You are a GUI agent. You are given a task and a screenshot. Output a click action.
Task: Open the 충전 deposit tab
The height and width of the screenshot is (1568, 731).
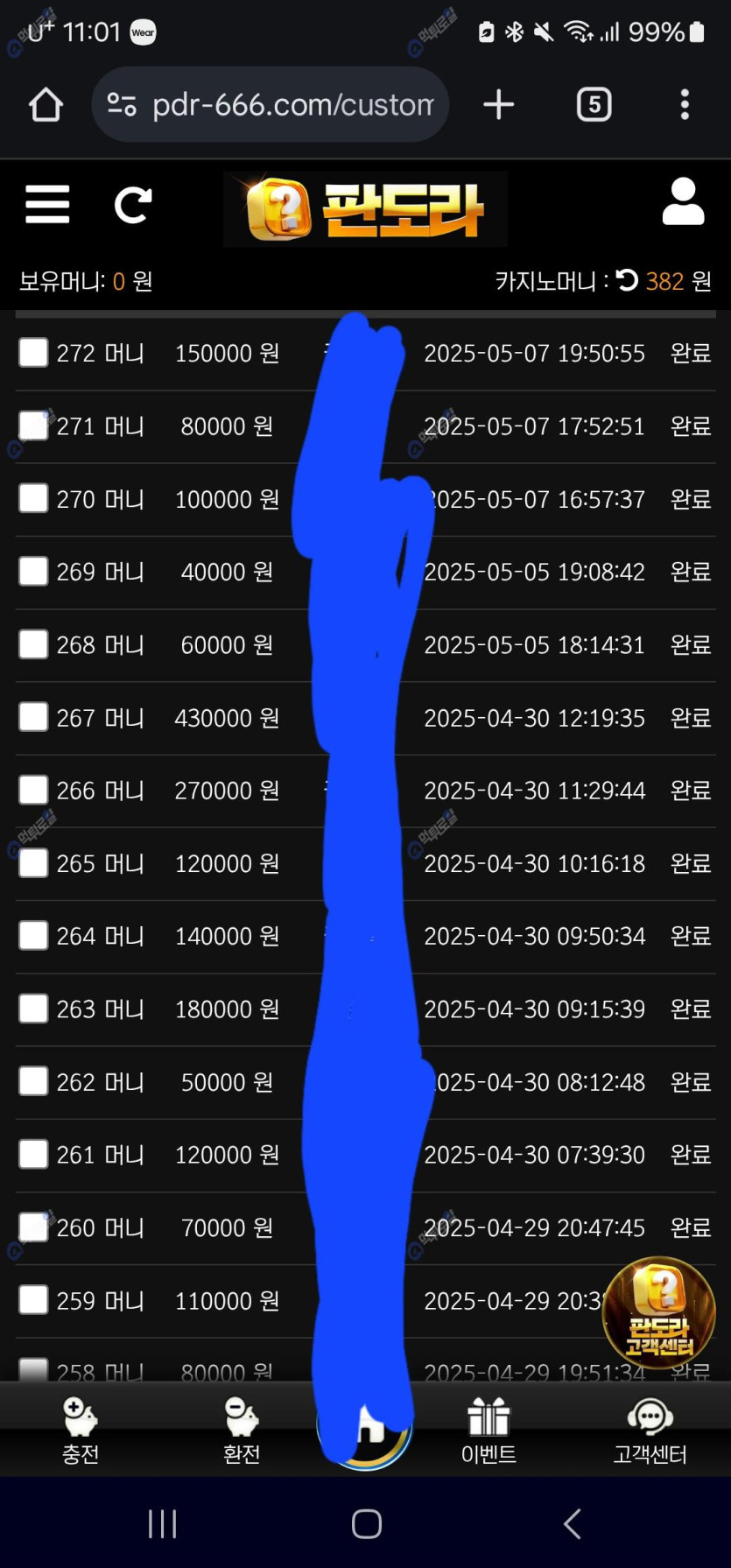pos(81,1430)
